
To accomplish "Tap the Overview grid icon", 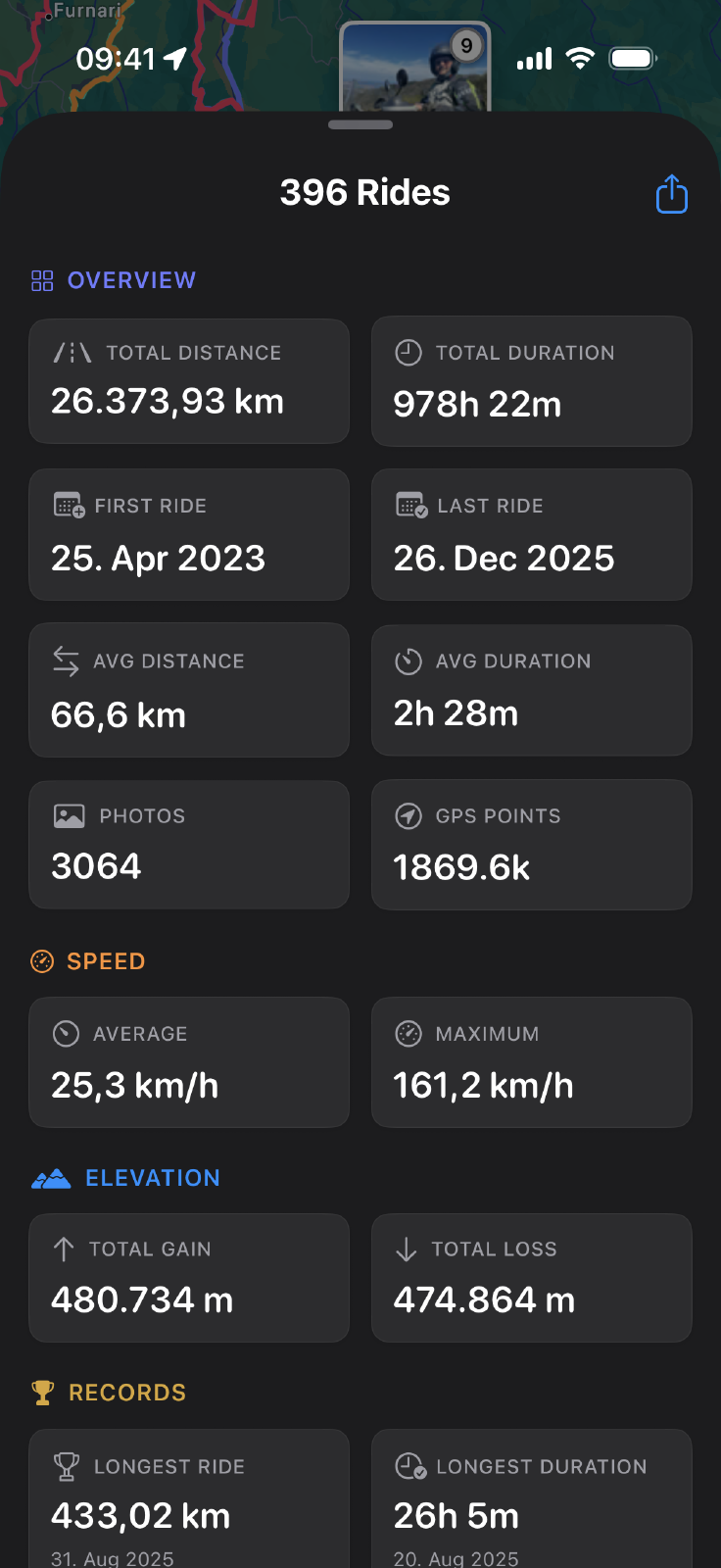I will [41, 280].
